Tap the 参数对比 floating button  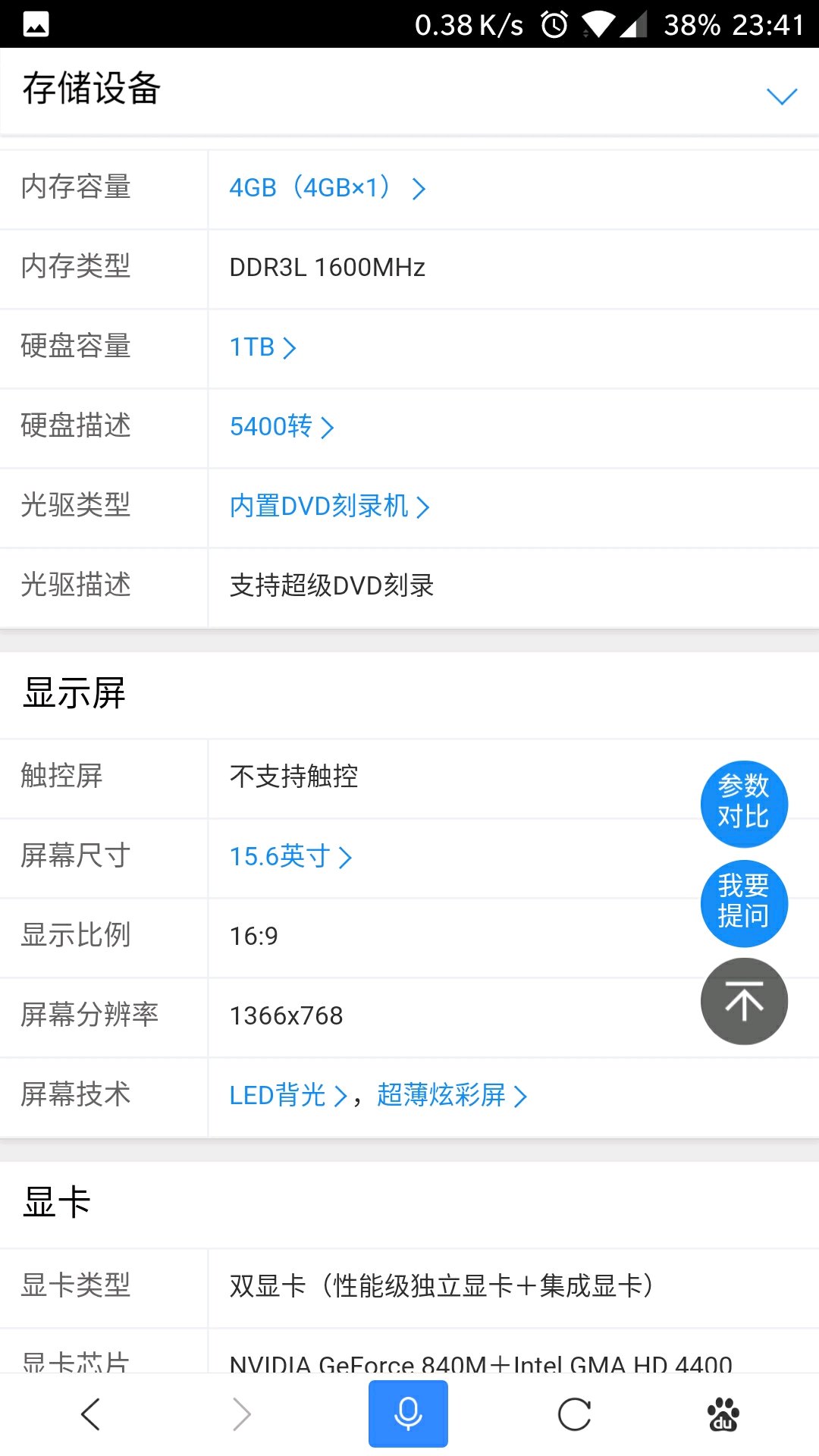pyautogui.click(x=744, y=804)
